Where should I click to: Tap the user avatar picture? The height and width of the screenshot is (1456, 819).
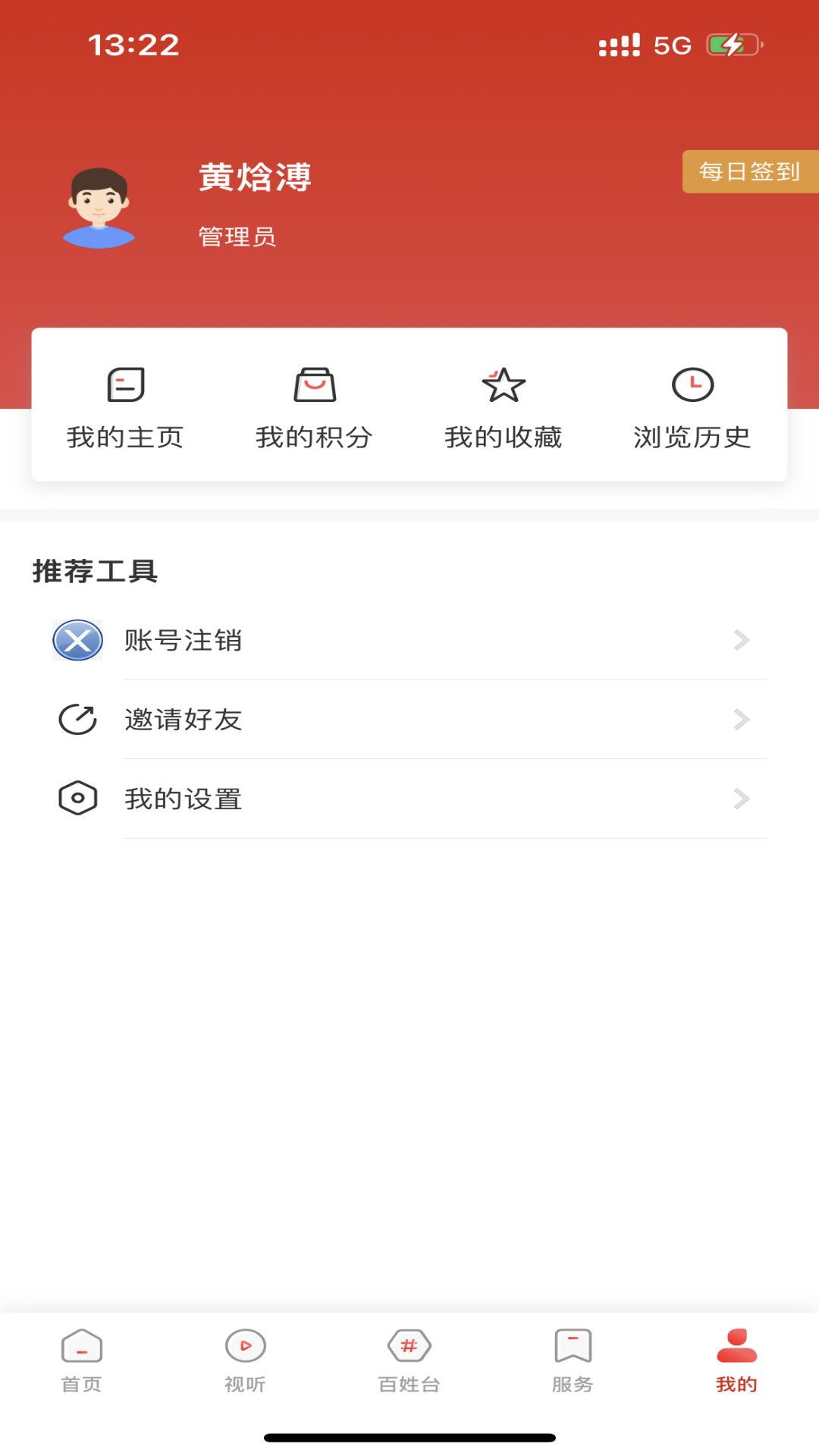[x=99, y=206]
